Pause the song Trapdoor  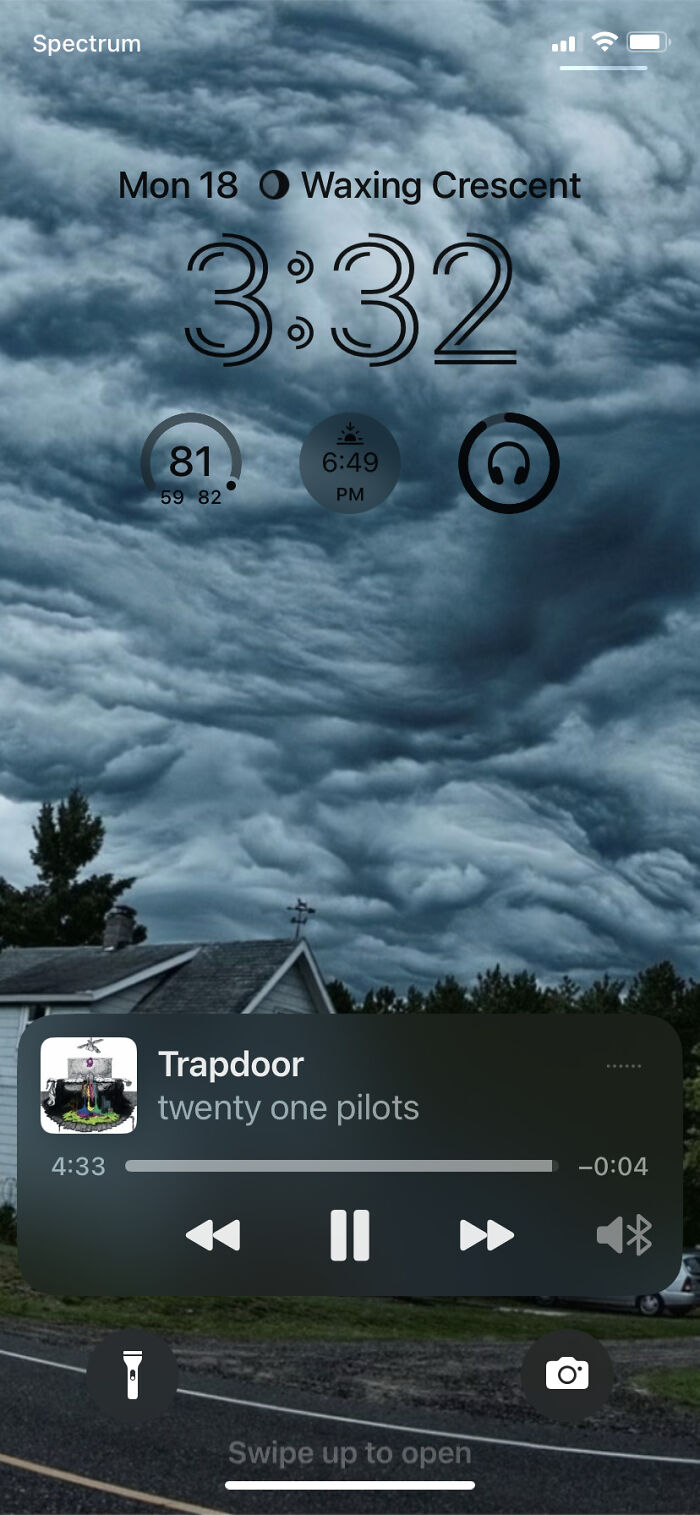(x=350, y=1235)
